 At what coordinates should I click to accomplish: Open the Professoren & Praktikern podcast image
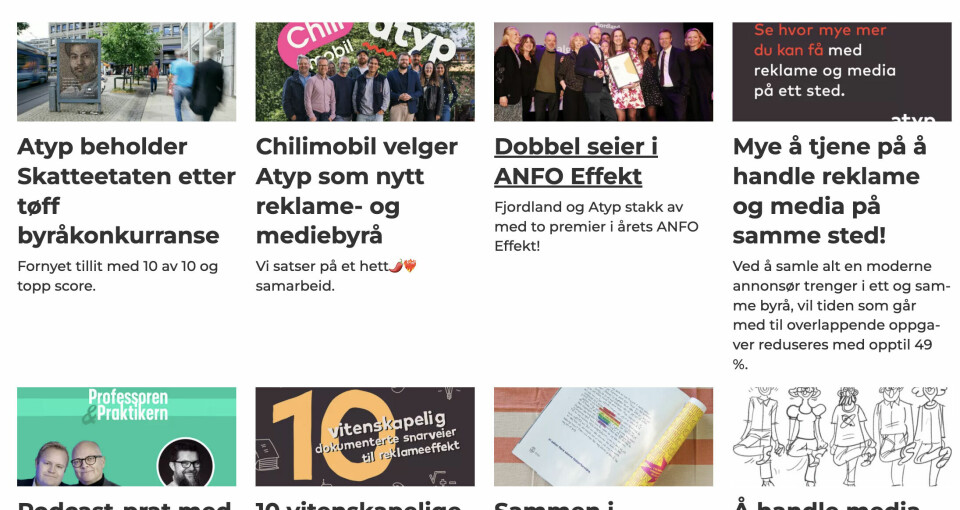coord(127,437)
